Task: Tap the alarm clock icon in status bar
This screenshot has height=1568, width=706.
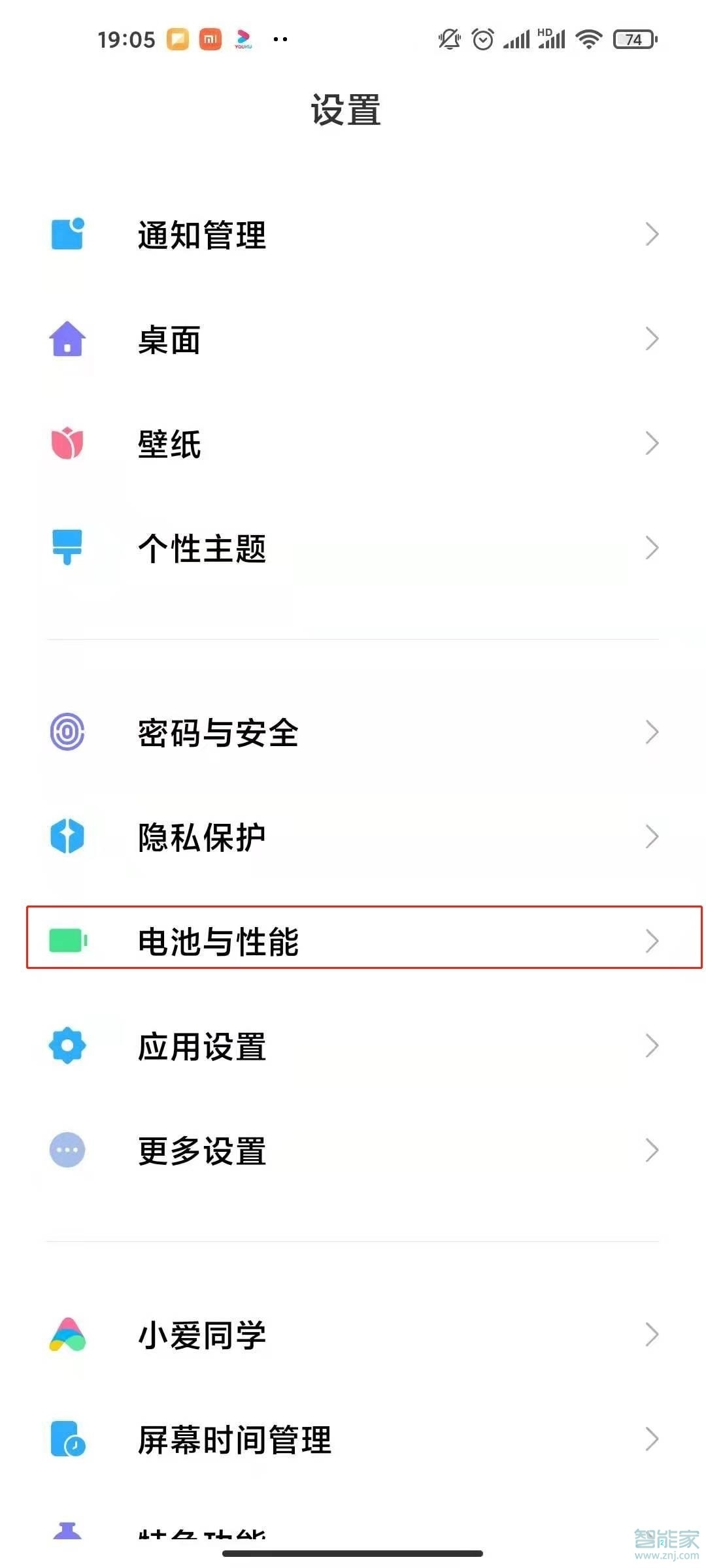Action: [x=482, y=39]
